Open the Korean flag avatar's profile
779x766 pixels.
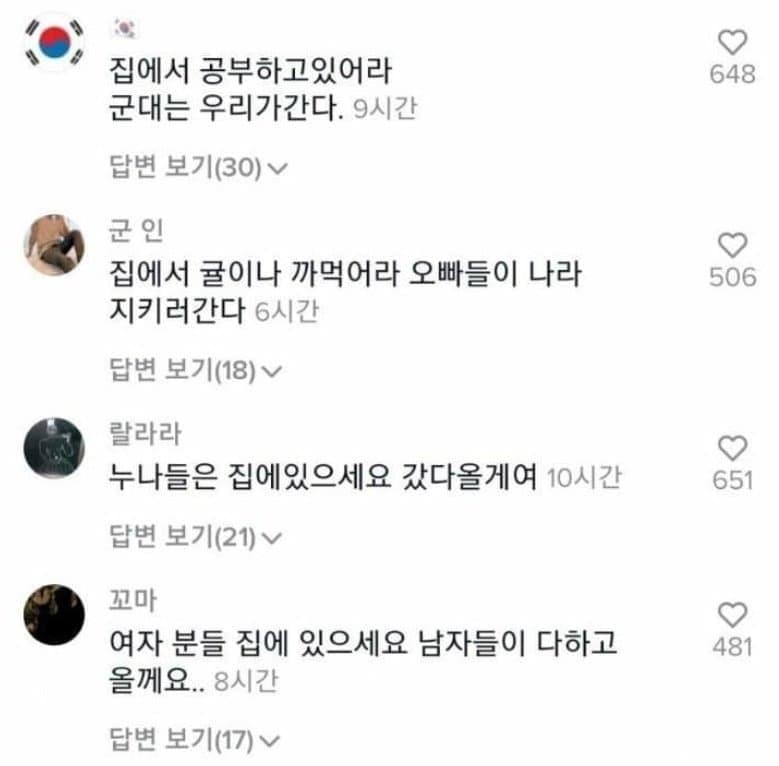[x=53, y=42]
